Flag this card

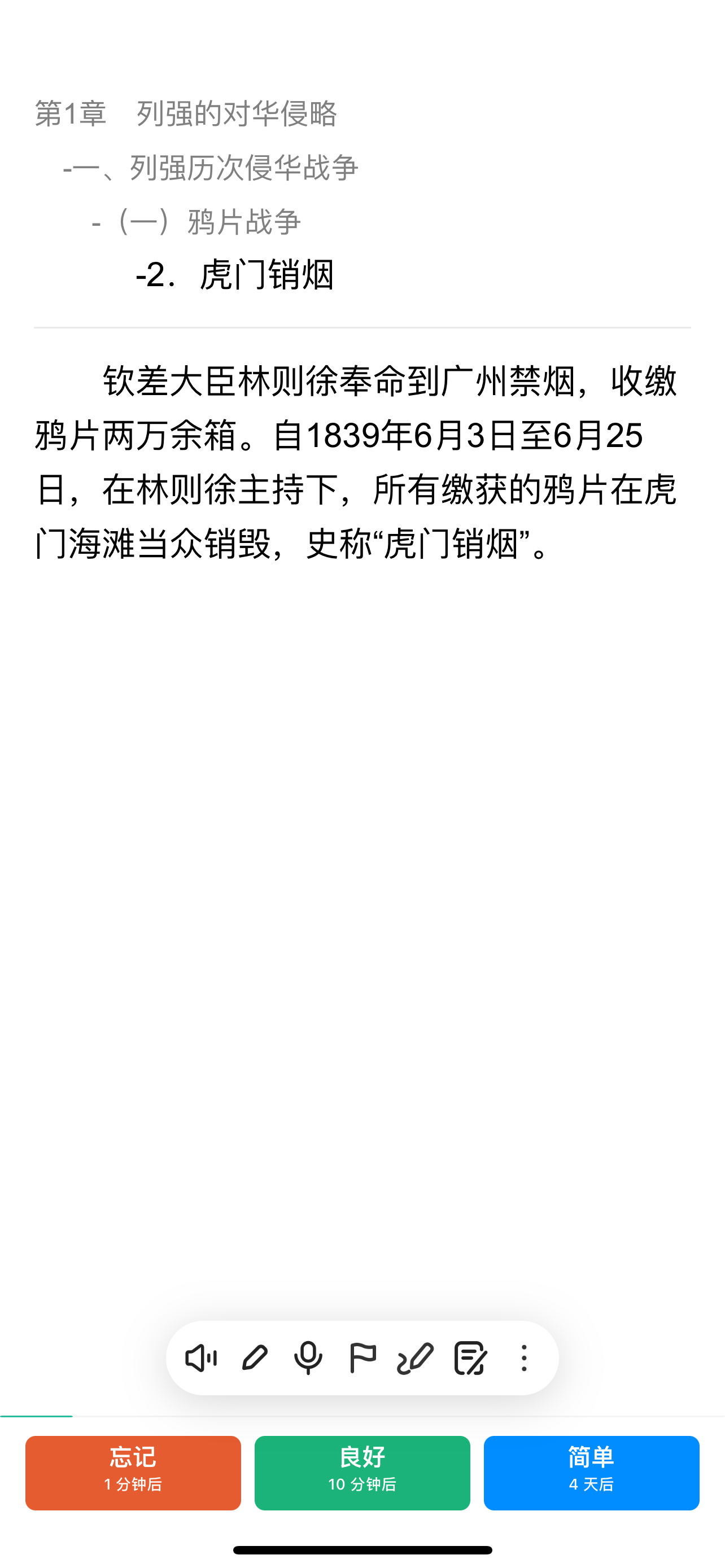pos(362,1358)
